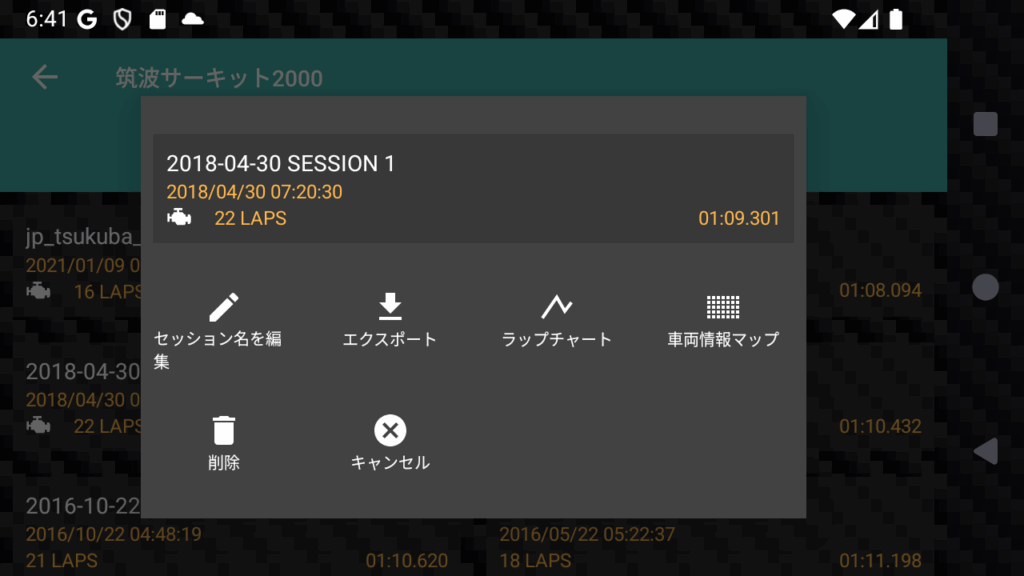Tap the system back button
Image resolution: width=1024 pixels, height=576 pixels.
(986, 451)
